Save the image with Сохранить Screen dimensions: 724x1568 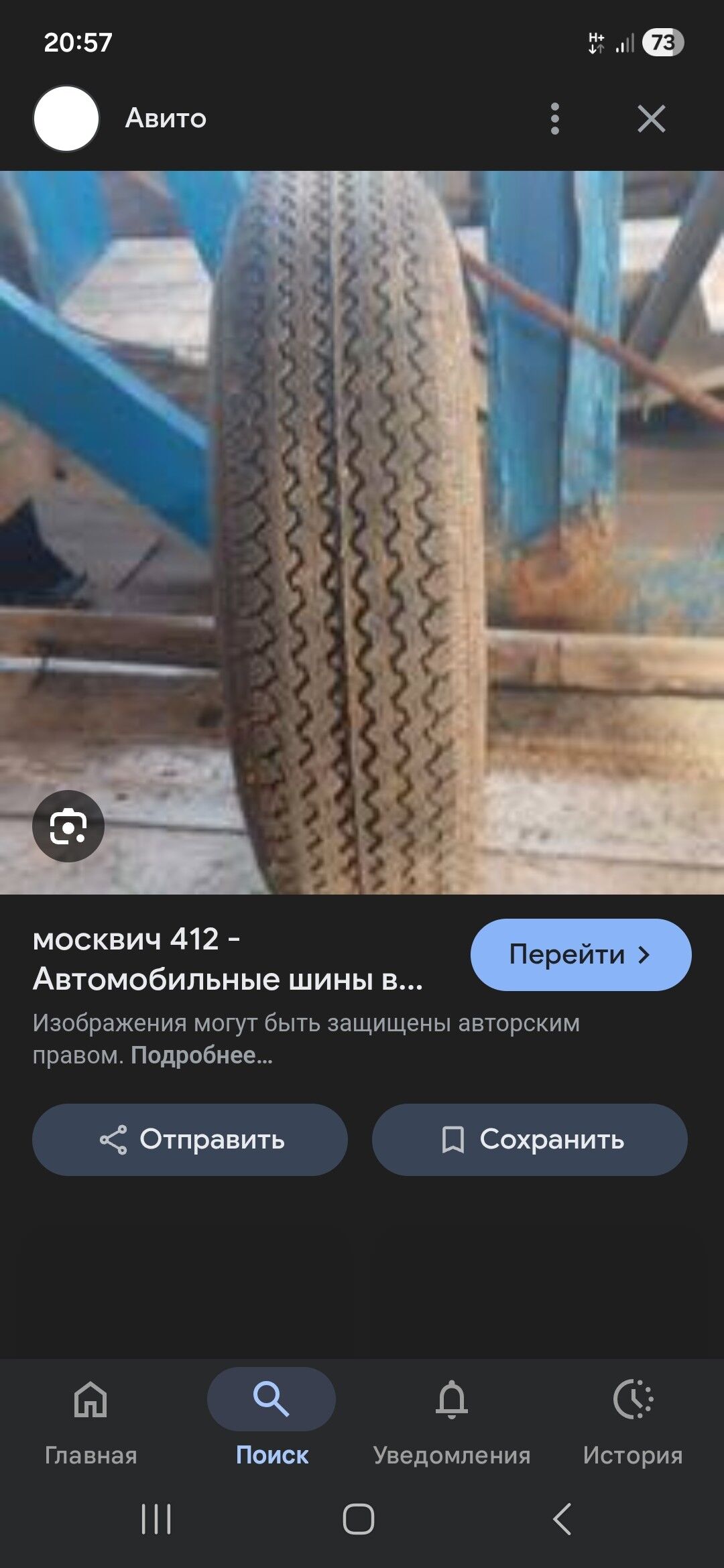pos(530,1139)
